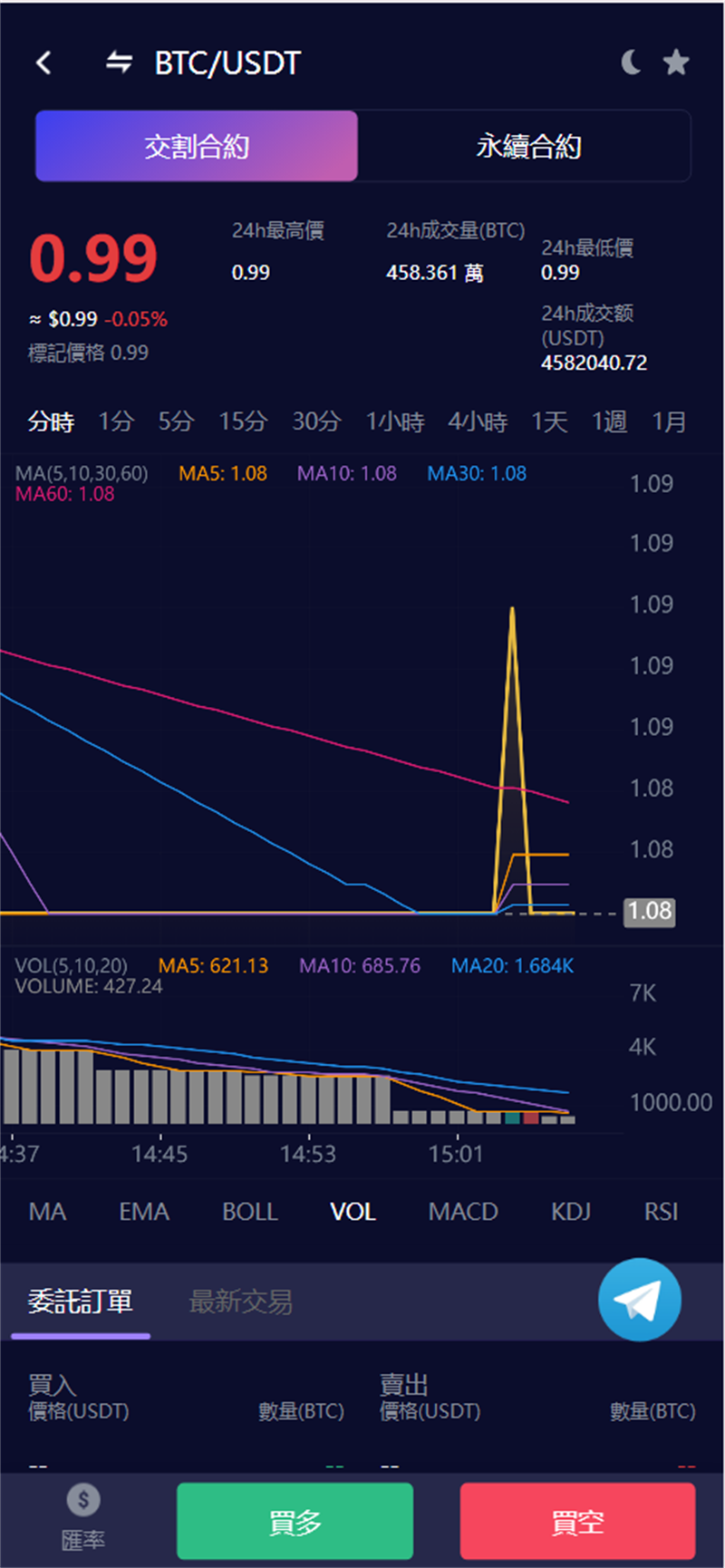The height and width of the screenshot is (1568, 725).
Task: Favorite this pair with the star icon
Action: tap(676, 62)
